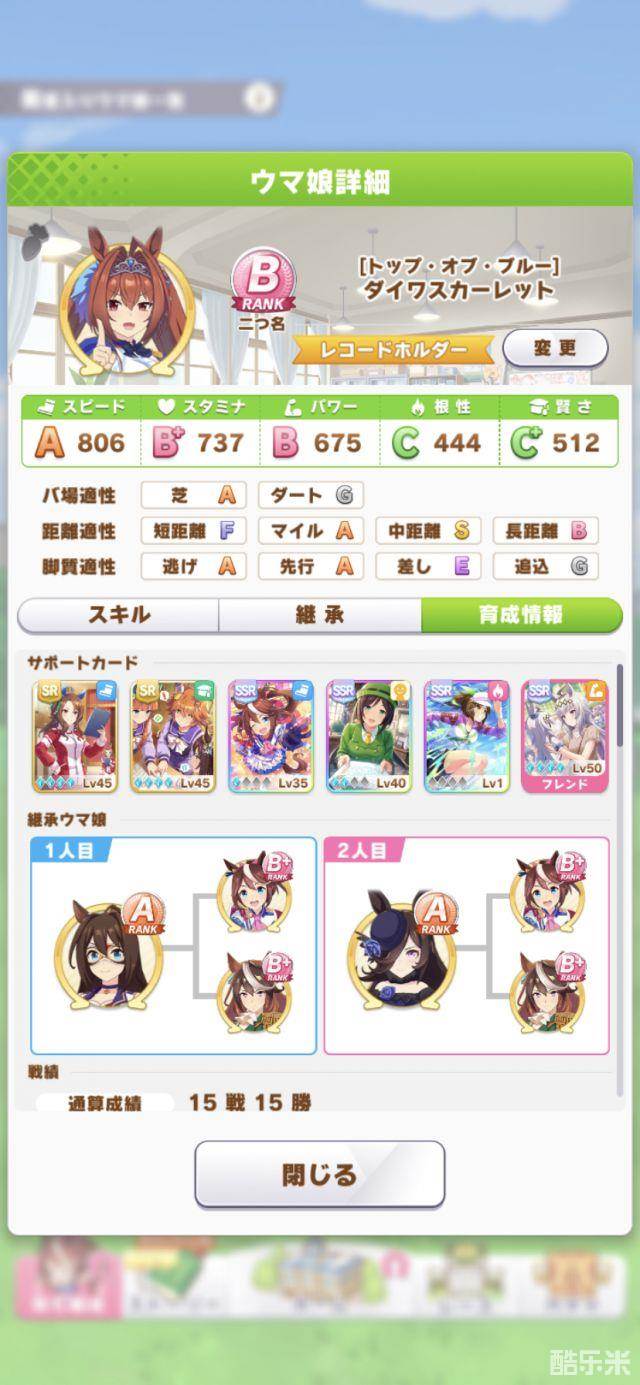
Task: Switch to the スキル tab
Action: (119, 615)
